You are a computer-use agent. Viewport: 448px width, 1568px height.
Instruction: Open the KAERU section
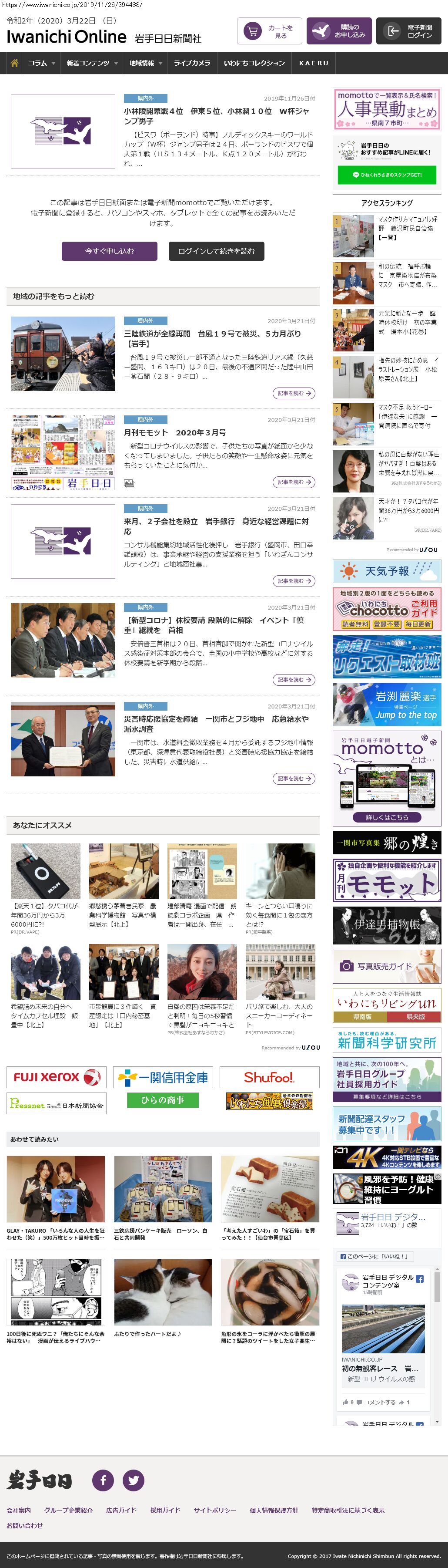click(x=314, y=63)
